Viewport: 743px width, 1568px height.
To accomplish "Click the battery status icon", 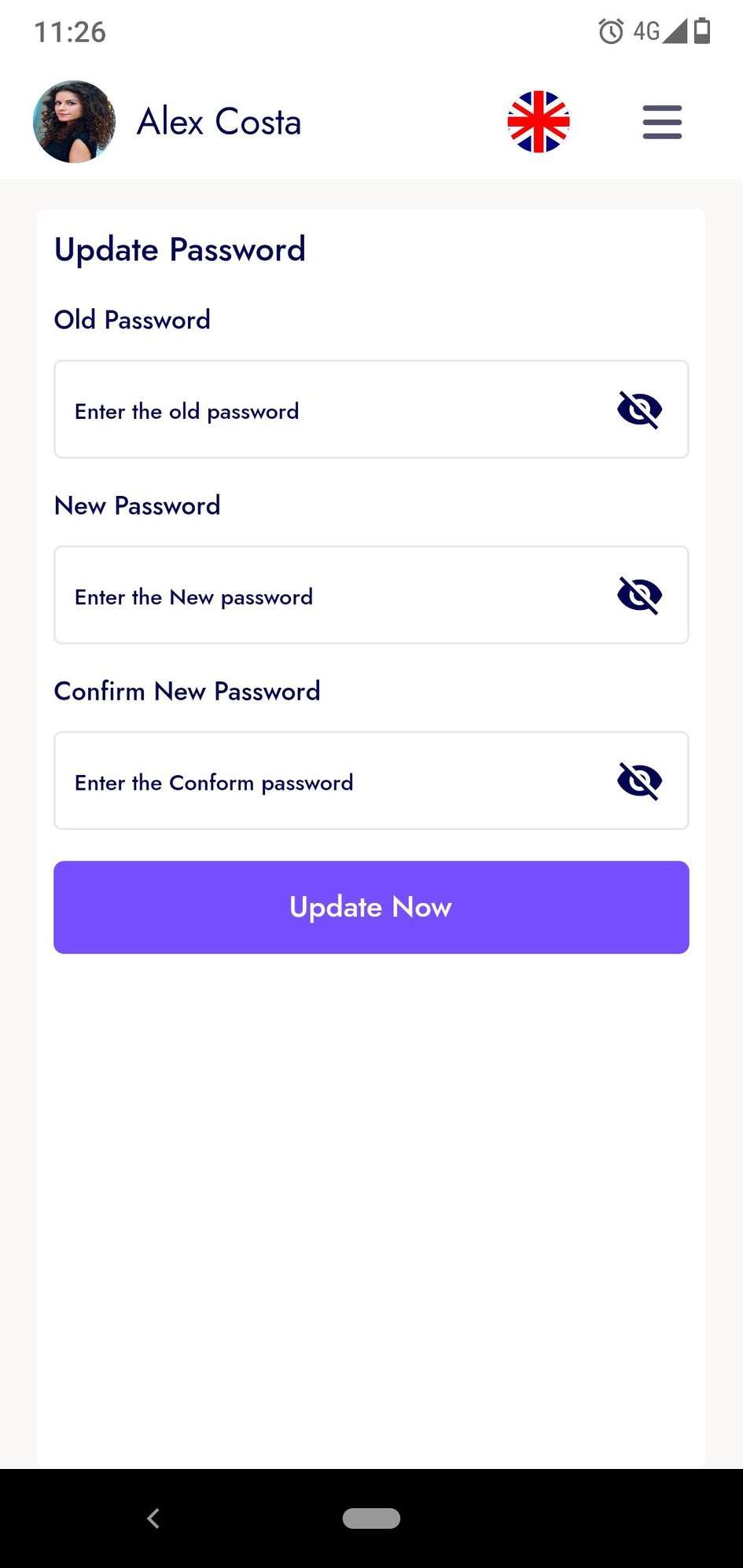I will click(x=702, y=31).
